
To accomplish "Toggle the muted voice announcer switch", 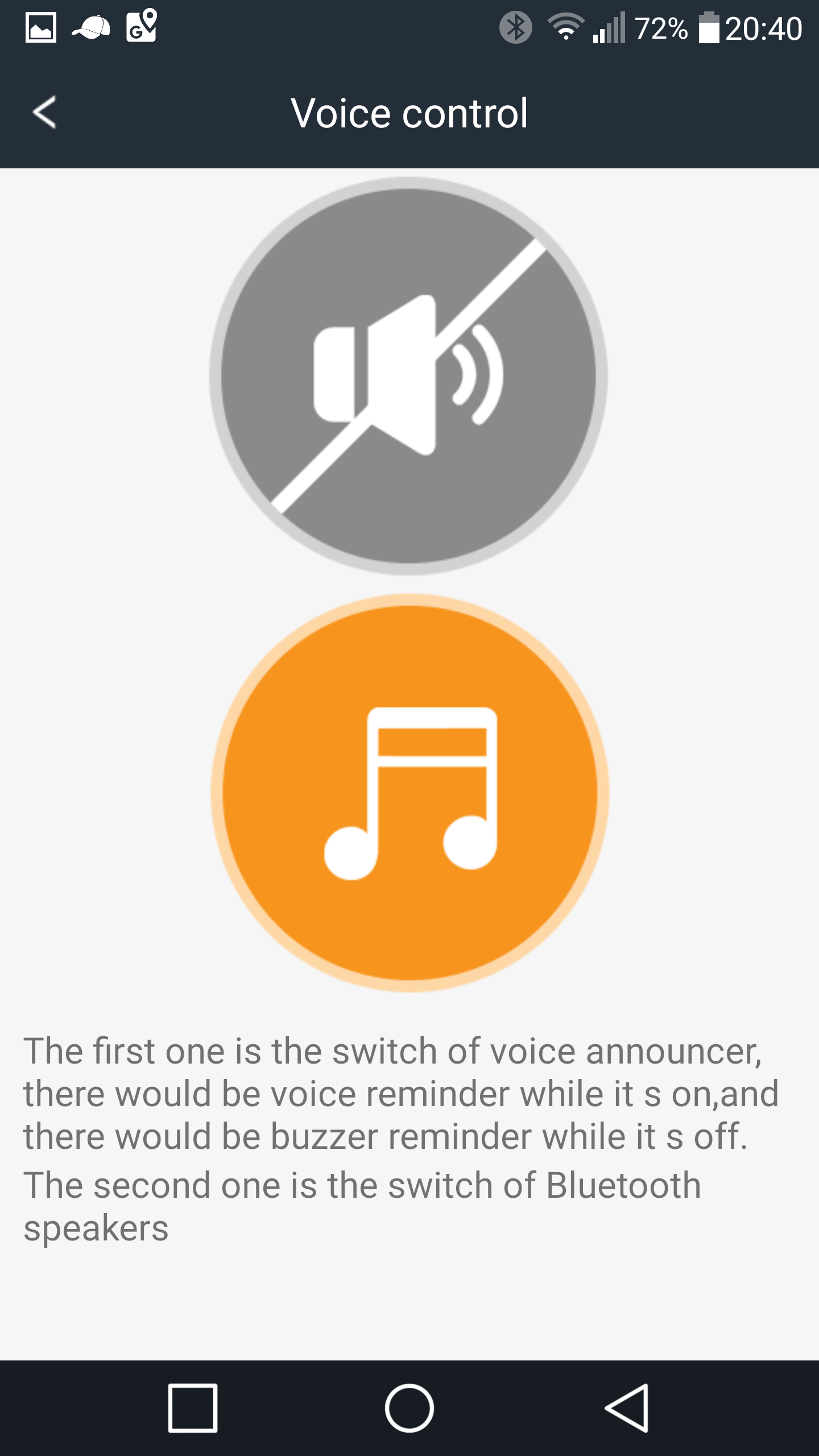I will (408, 376).
